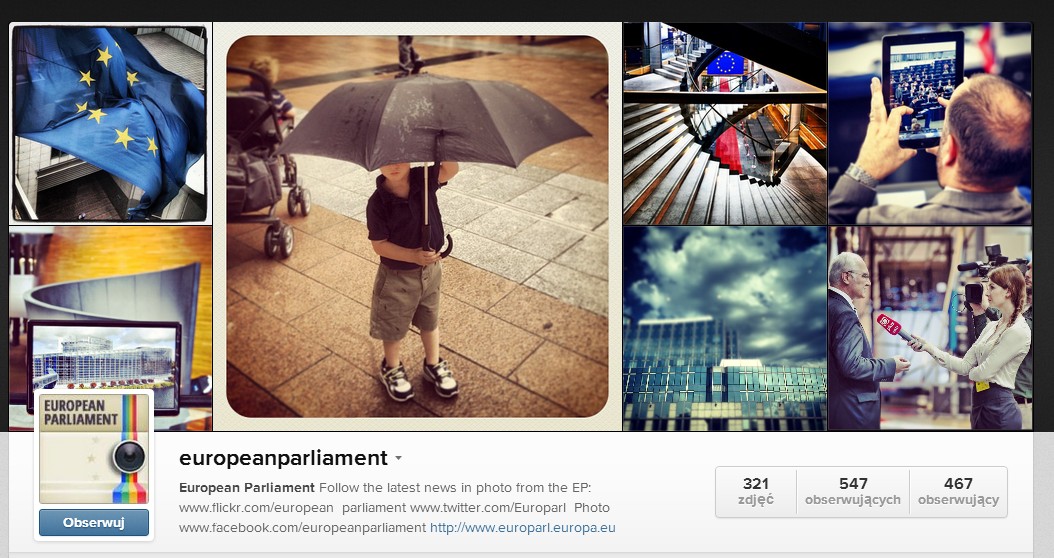The height and width of the screenshot is (558, 1054).
Task: Open the EU flag photo
Action: (109, 123)
